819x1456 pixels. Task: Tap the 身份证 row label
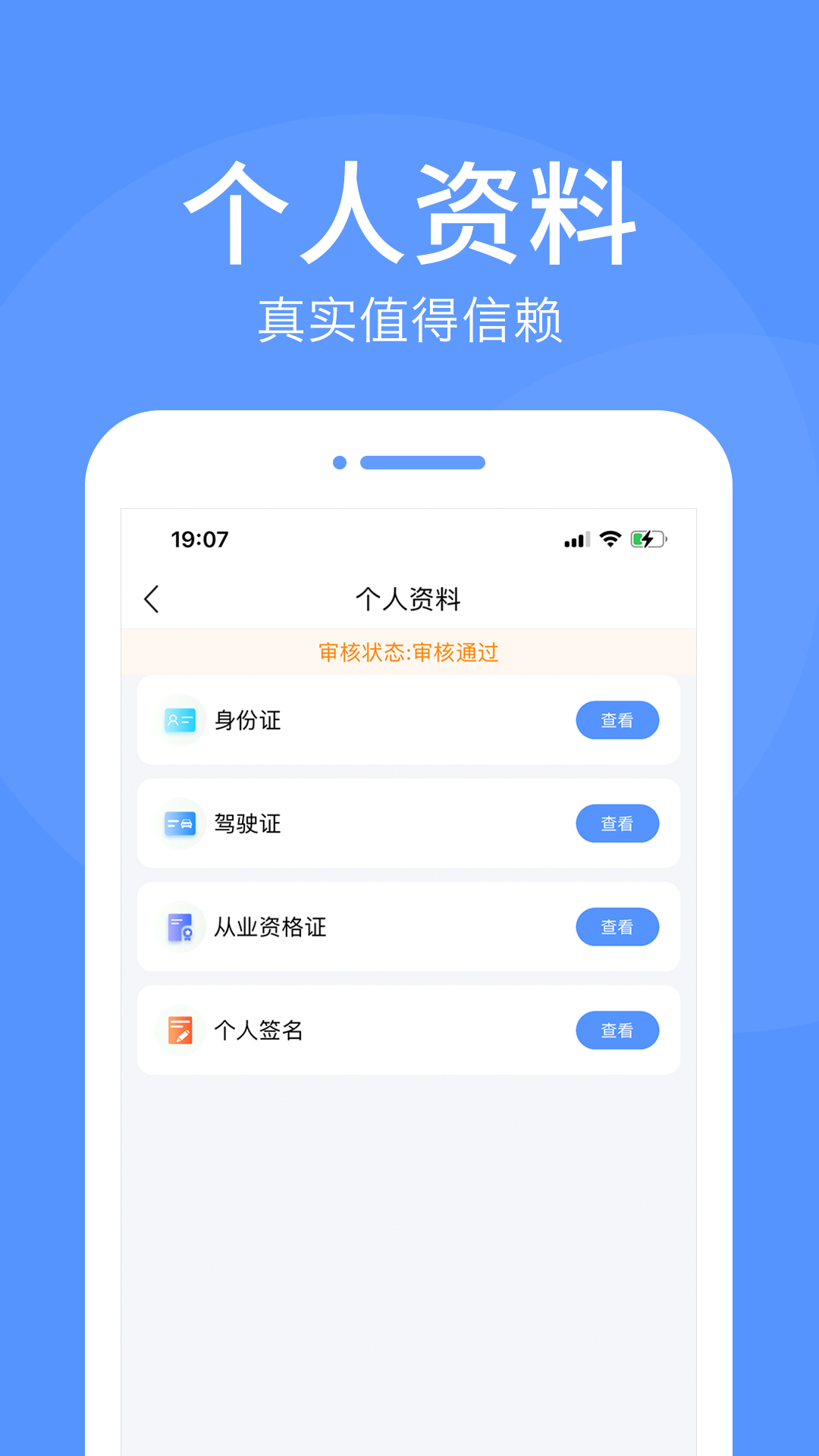[246, 720]
